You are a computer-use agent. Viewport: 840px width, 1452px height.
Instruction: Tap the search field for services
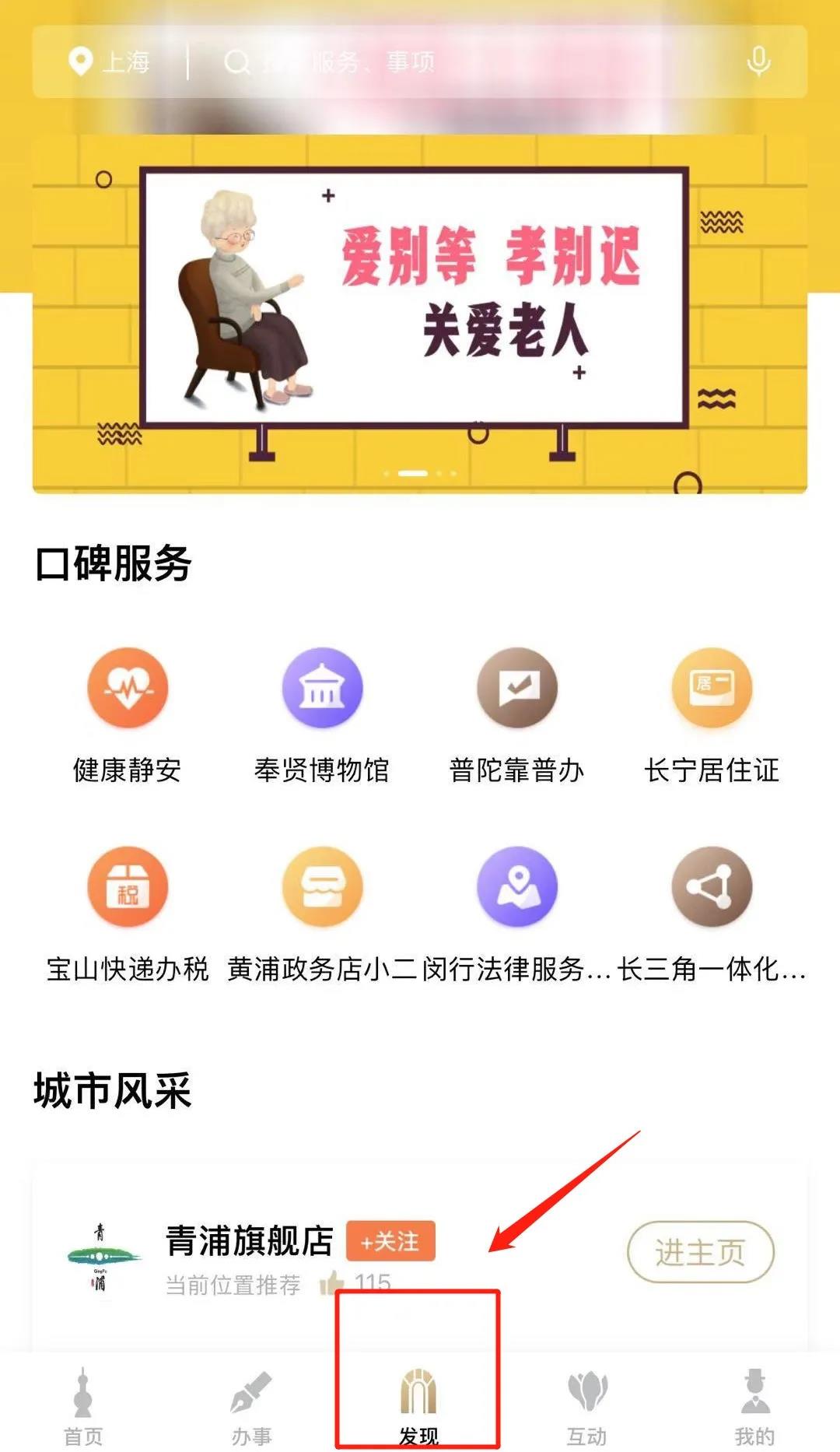click(467, 61)
